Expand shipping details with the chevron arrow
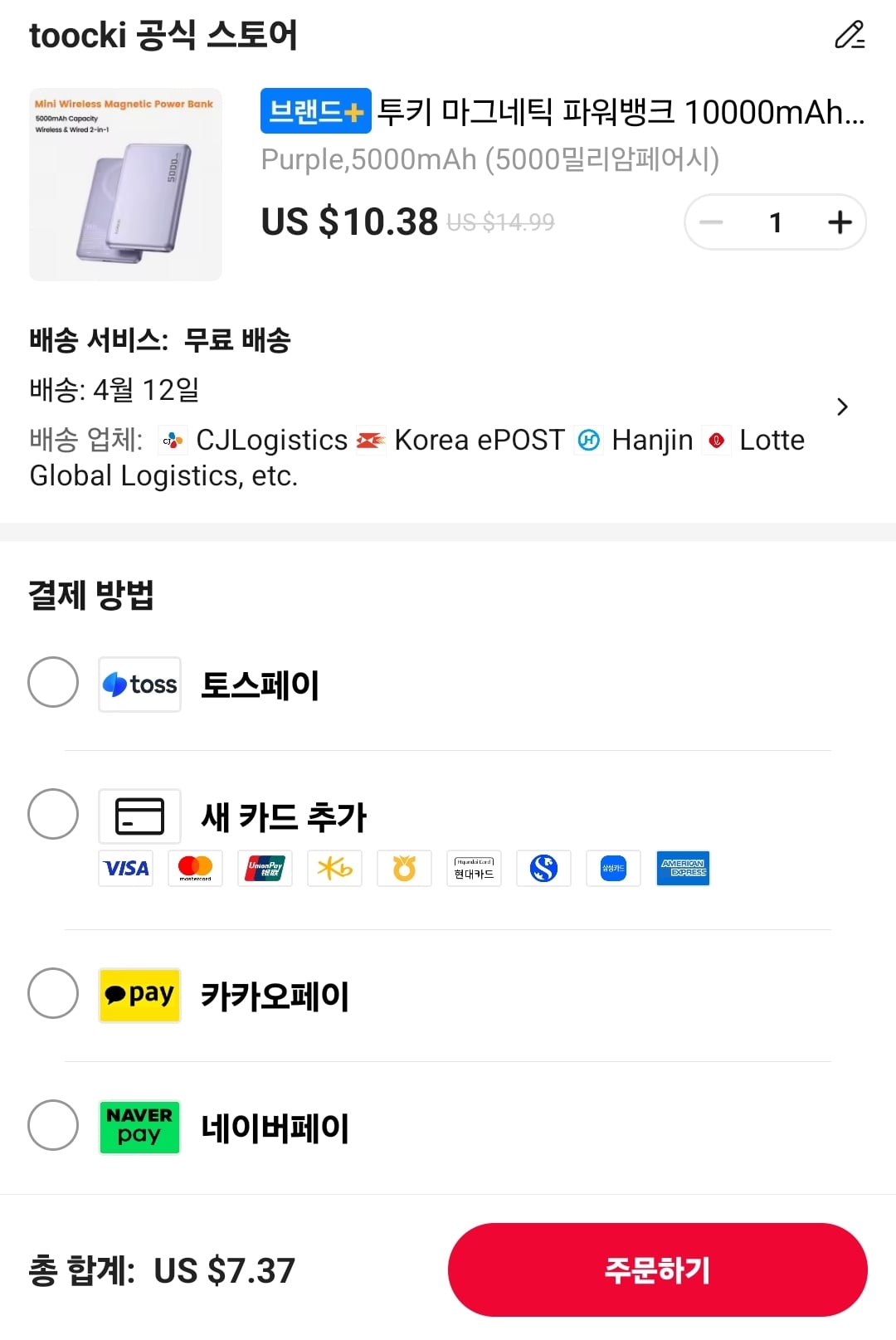This screenshot has height=1340, width=896. tap(843, 407)
